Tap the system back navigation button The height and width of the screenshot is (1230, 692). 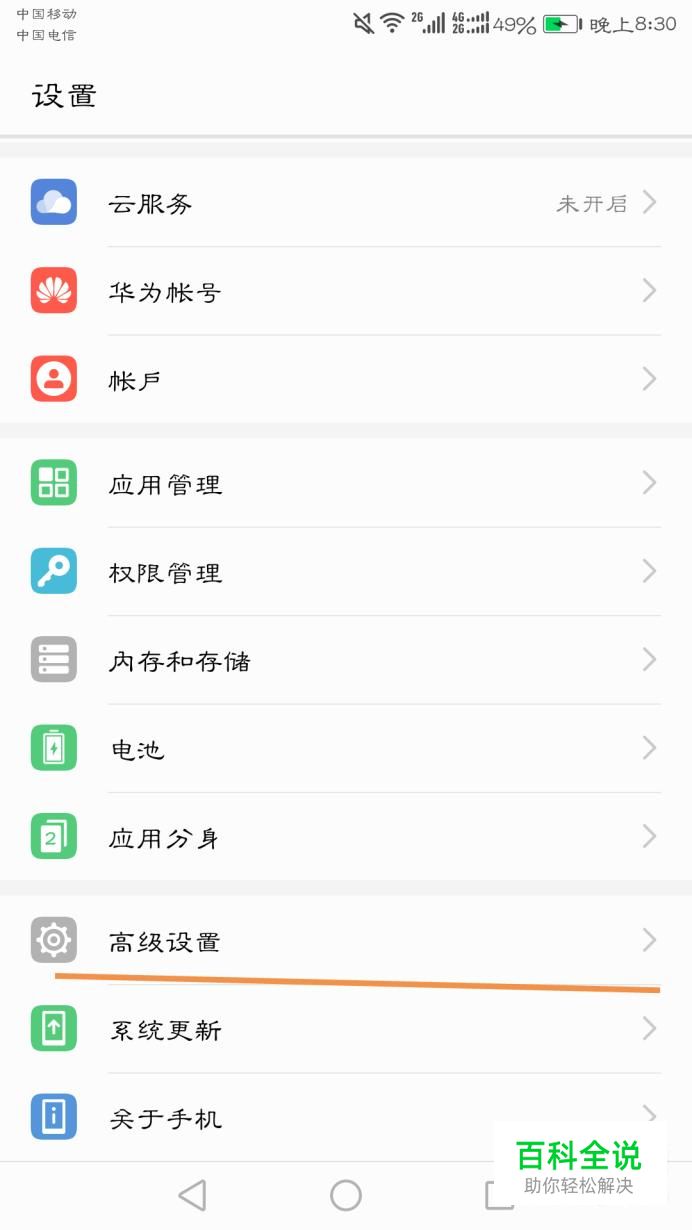click(191, 1195)
